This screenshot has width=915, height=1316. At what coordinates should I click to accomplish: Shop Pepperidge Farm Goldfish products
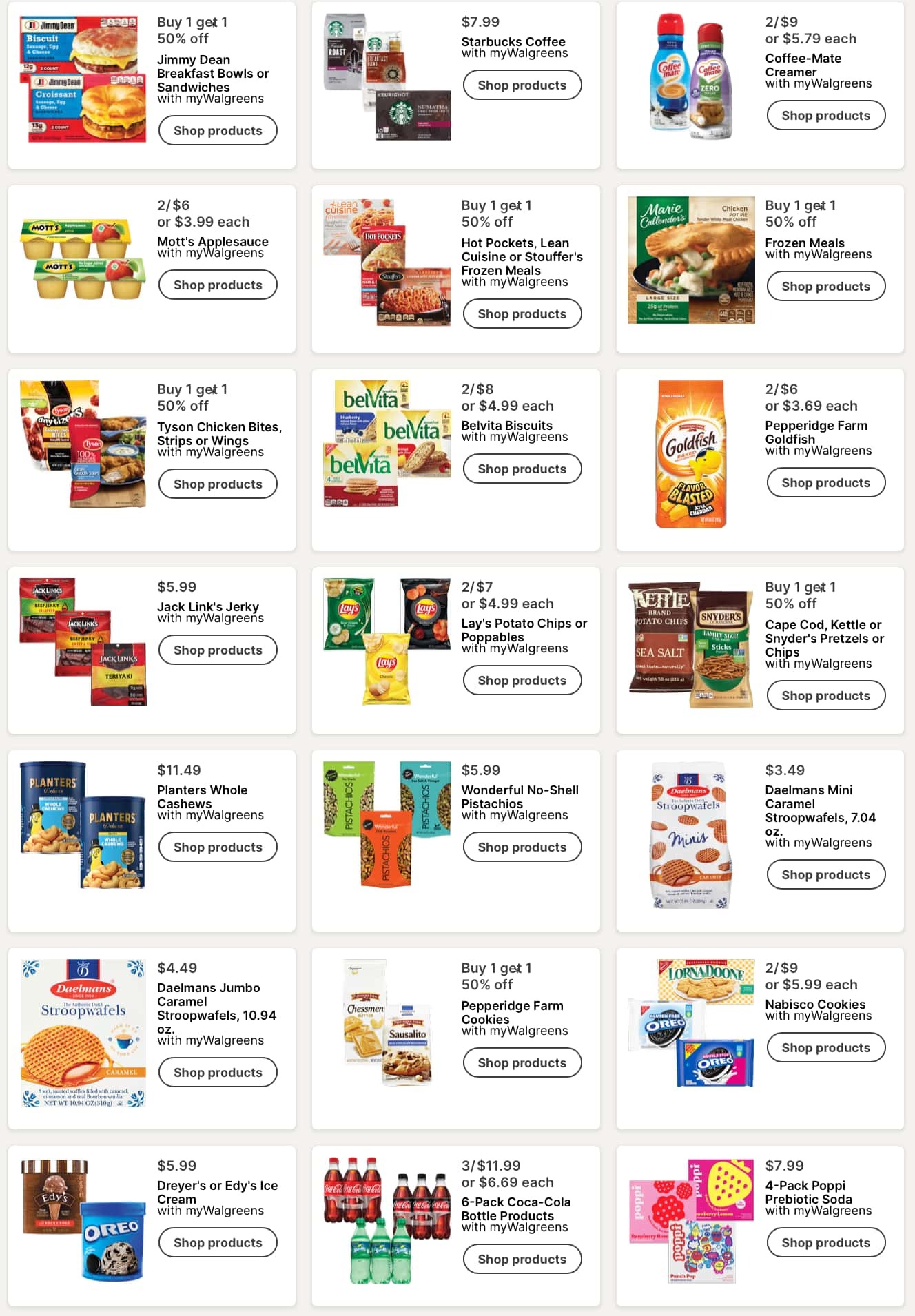pyautogui.click(x=825, y=483)
